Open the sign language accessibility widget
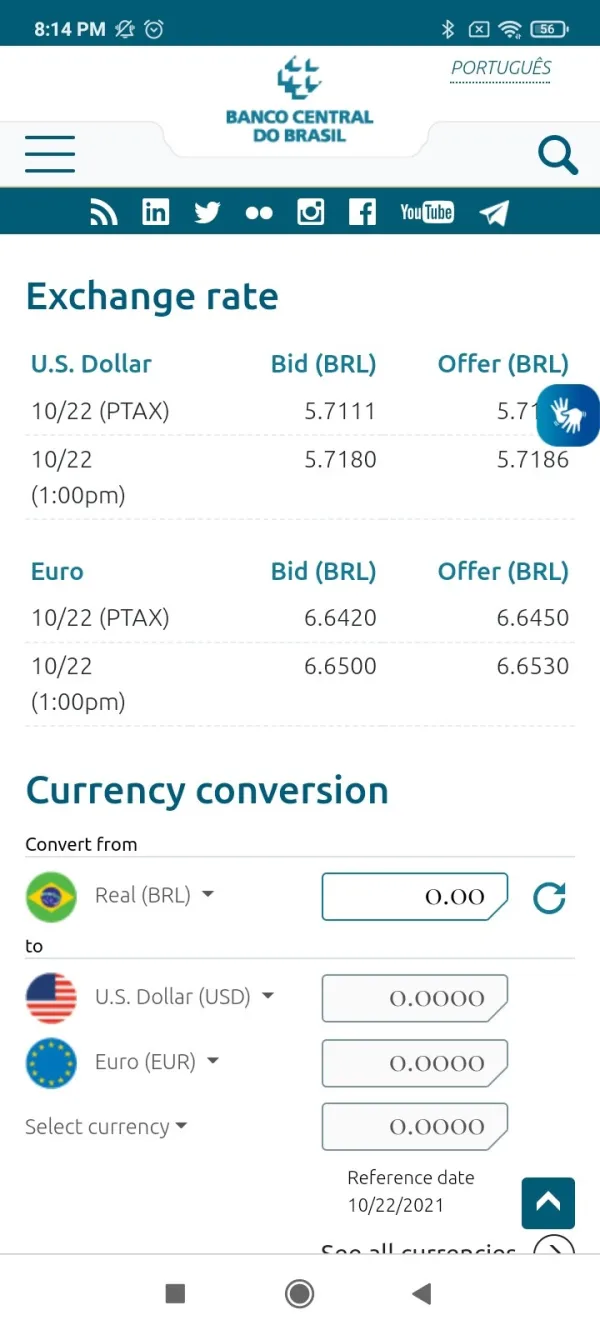The image size is (600, 1320). pyautogui.click(x=568, y=414)
